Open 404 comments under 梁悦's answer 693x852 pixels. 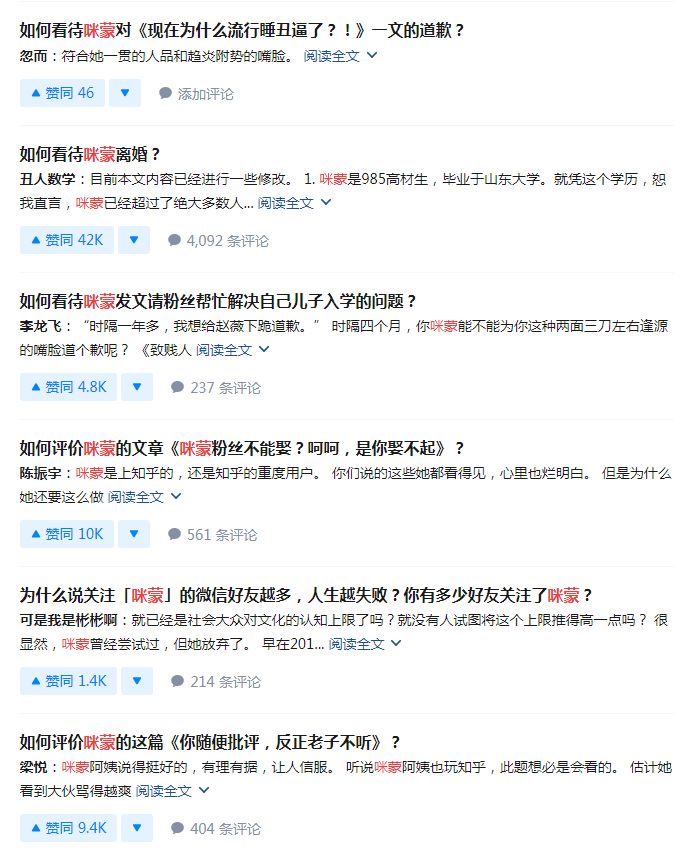(x=216, y=828)
